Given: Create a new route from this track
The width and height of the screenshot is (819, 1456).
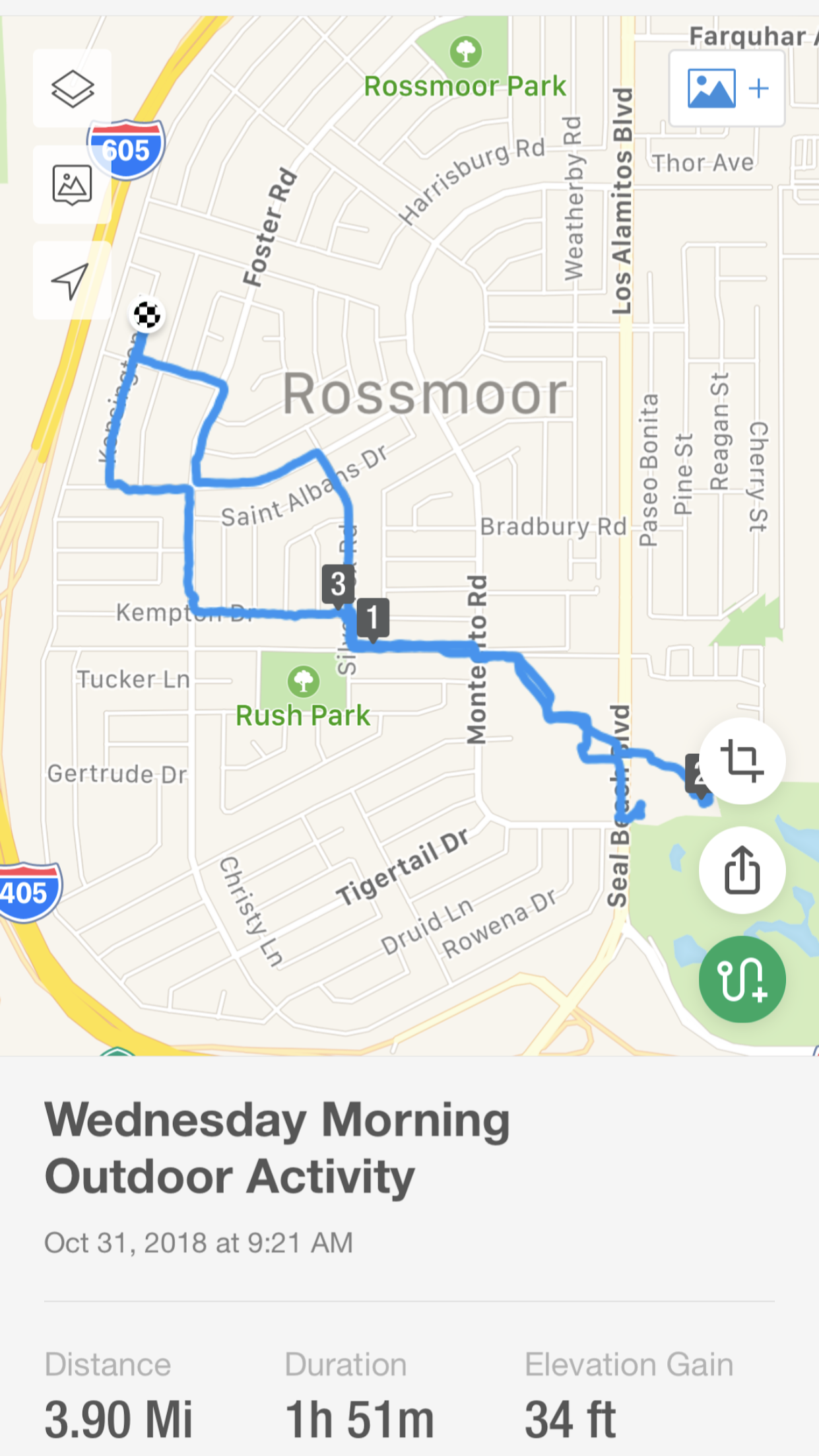Looking at the screenshot, I should point(742,979).
